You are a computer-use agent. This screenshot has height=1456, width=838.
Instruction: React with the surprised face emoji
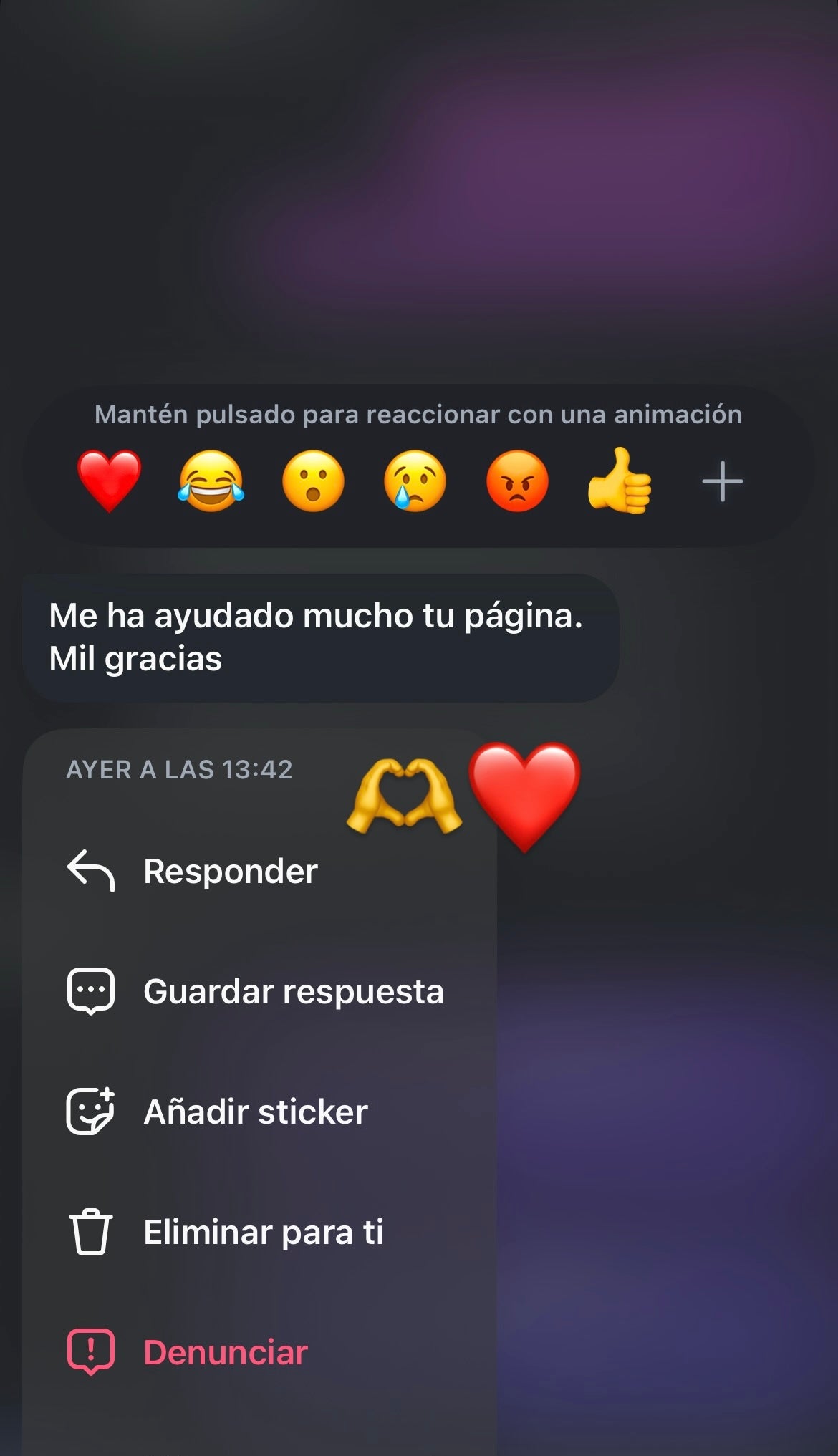tap(313, 481)
